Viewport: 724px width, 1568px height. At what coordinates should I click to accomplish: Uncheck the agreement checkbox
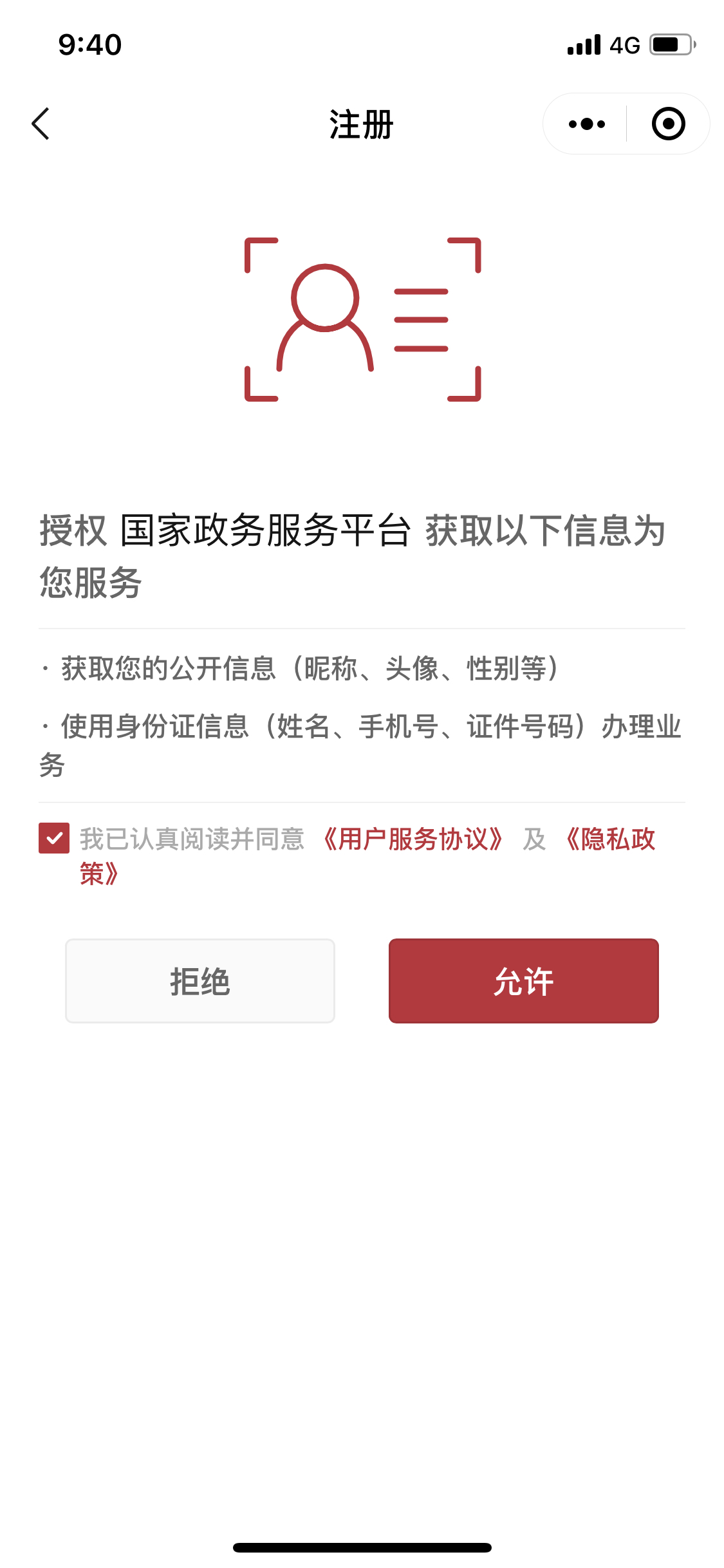coord(54,838)
